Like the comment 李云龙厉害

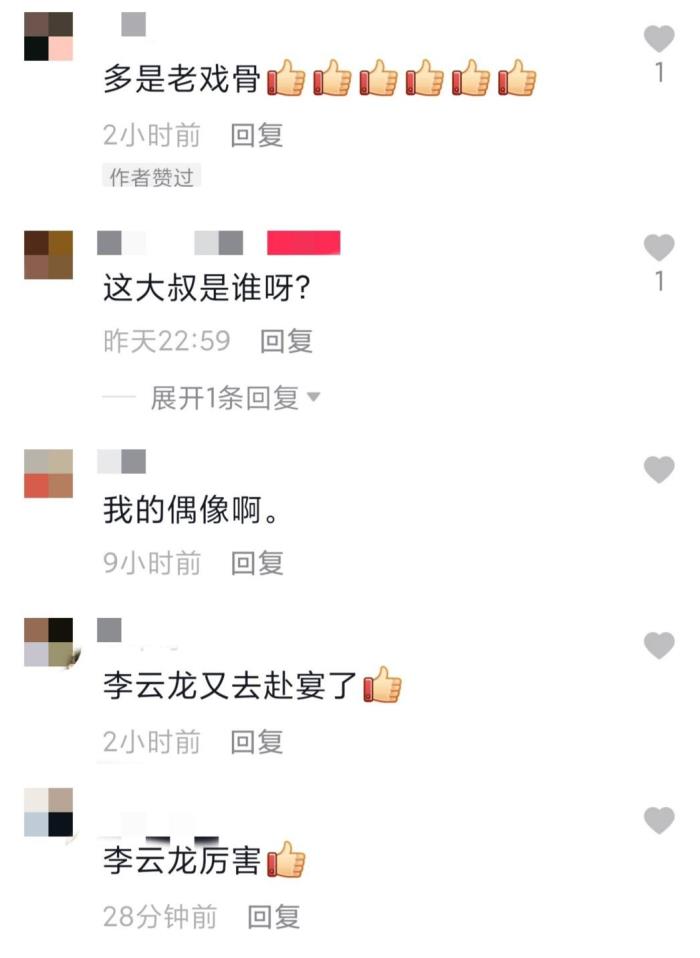pyautogui.click(x=658, y=821)
